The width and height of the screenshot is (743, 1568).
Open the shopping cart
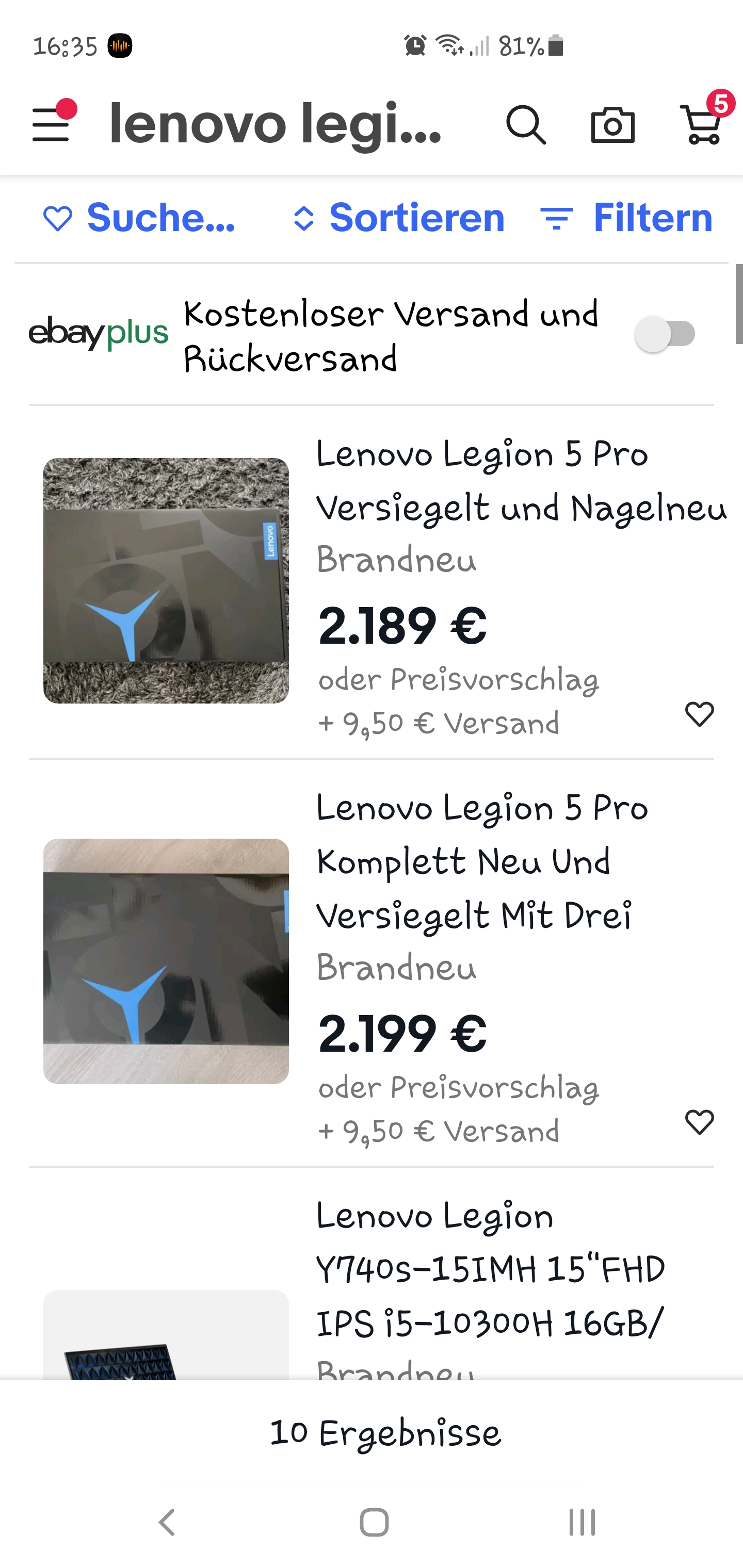point(702,124)
